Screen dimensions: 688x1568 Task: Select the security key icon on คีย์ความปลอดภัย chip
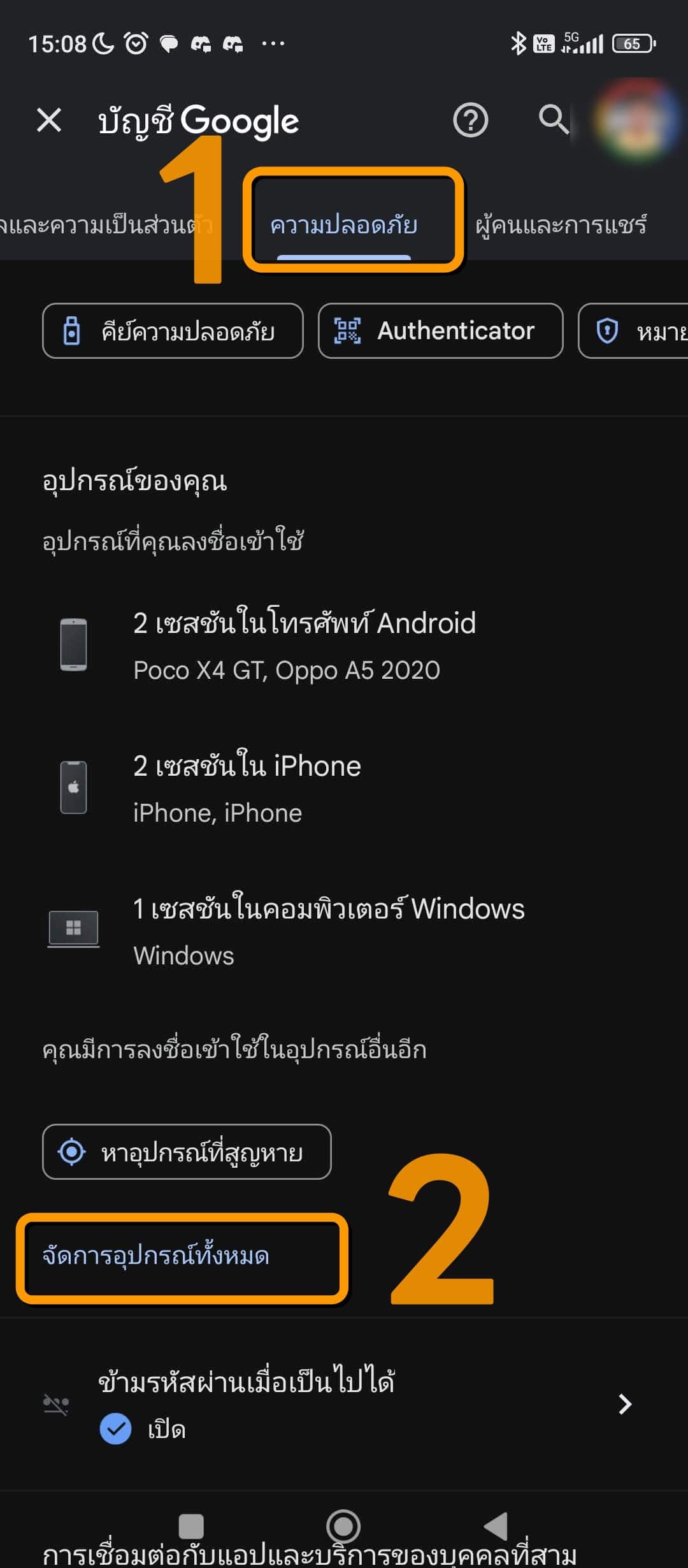pyautogui.click(x=72, y=331)
